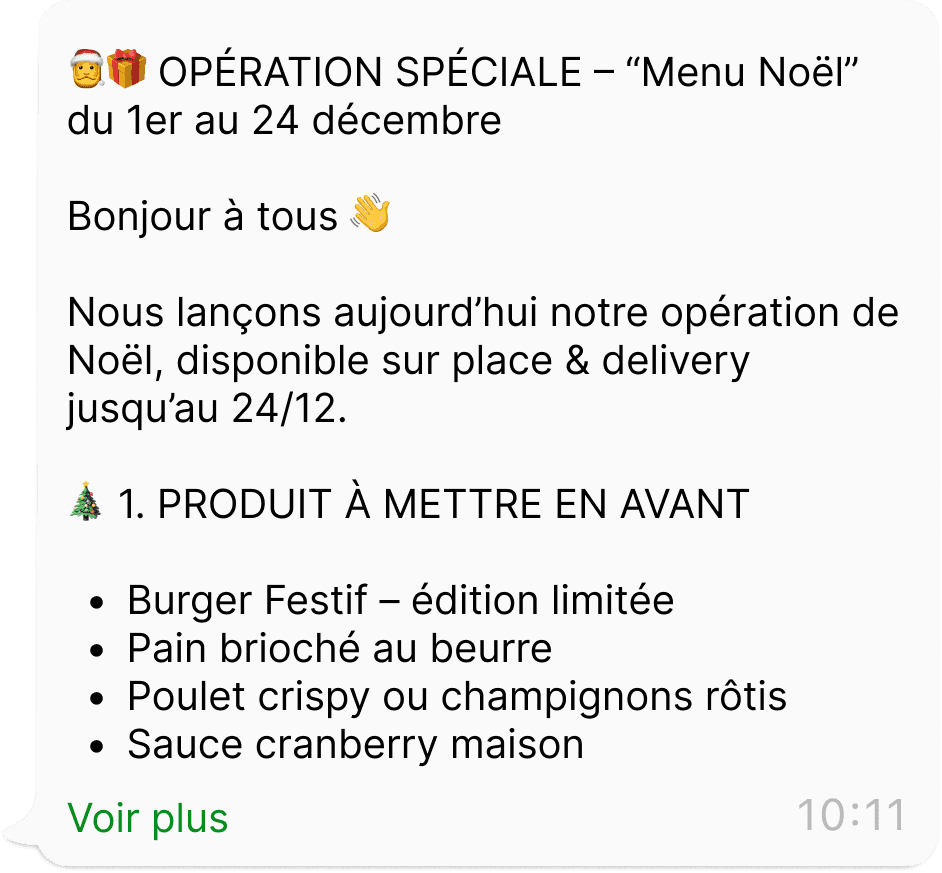Viewport: 942px width, 873px height.
Task: Expand the message with Voir plus
Action: [148, 818]
